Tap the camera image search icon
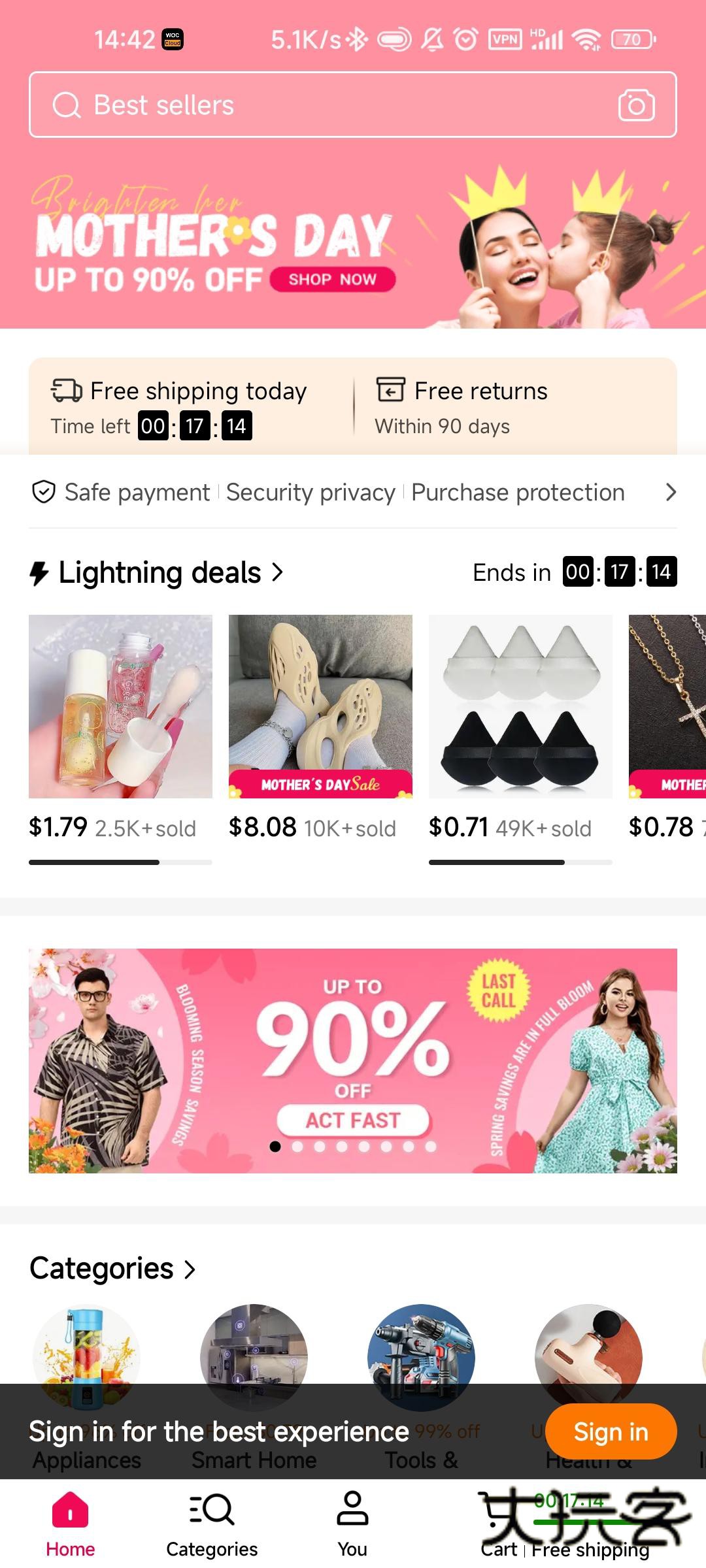706x1568 pixels. click(x=636, y=105)
